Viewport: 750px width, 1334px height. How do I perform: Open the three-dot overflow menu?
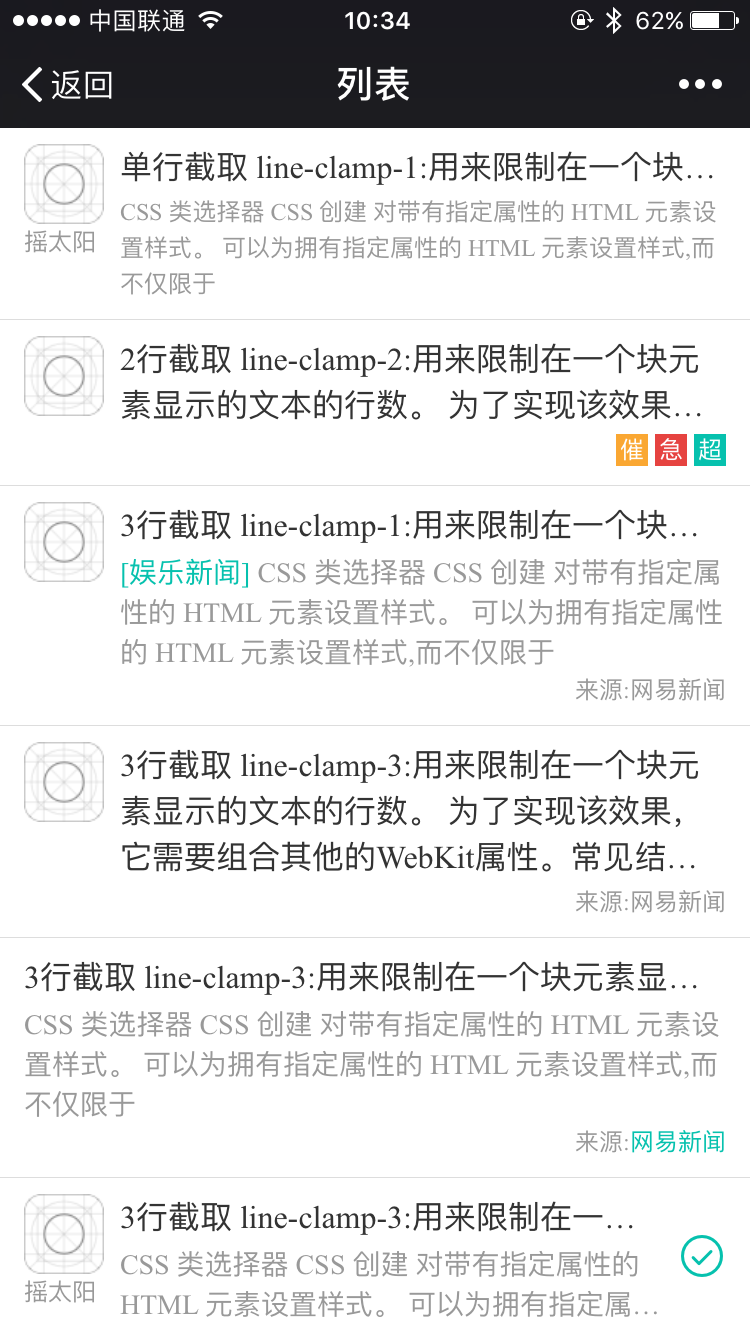700,85
